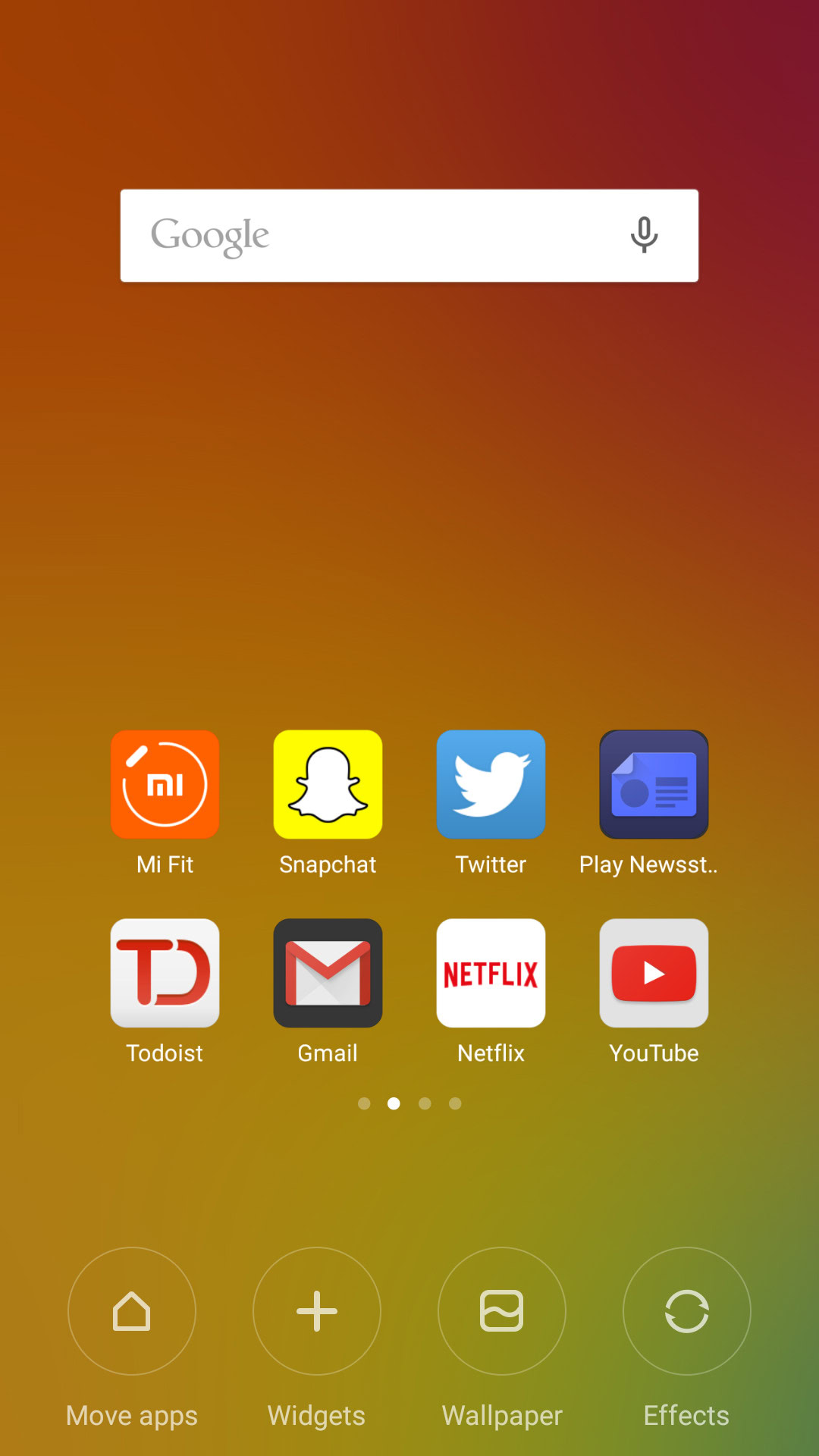819x1456 pixels.
Task: Open the Widgets picker
Action: point(317,1311)
